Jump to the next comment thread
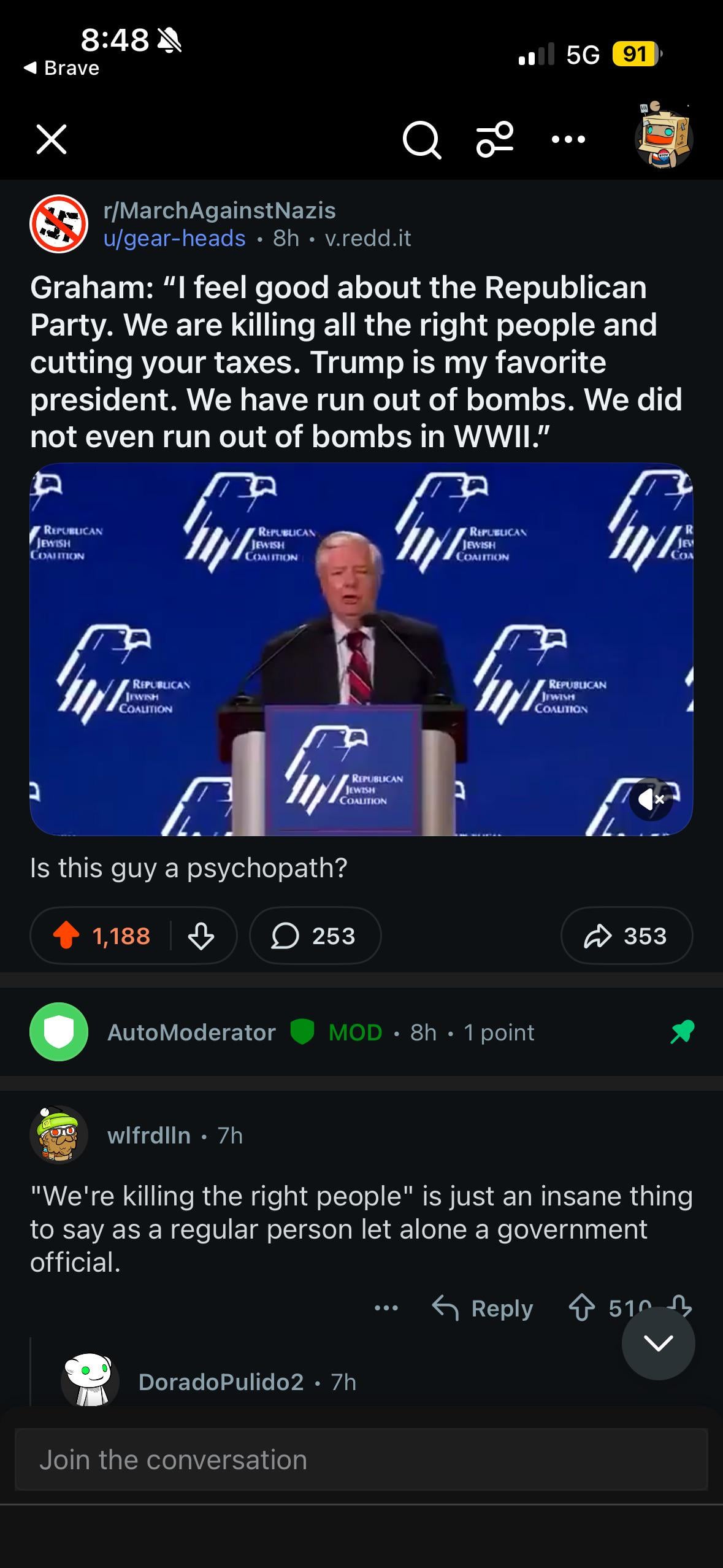The image size is (723, 1568). pyautogui.click(x=658, y=1343)
